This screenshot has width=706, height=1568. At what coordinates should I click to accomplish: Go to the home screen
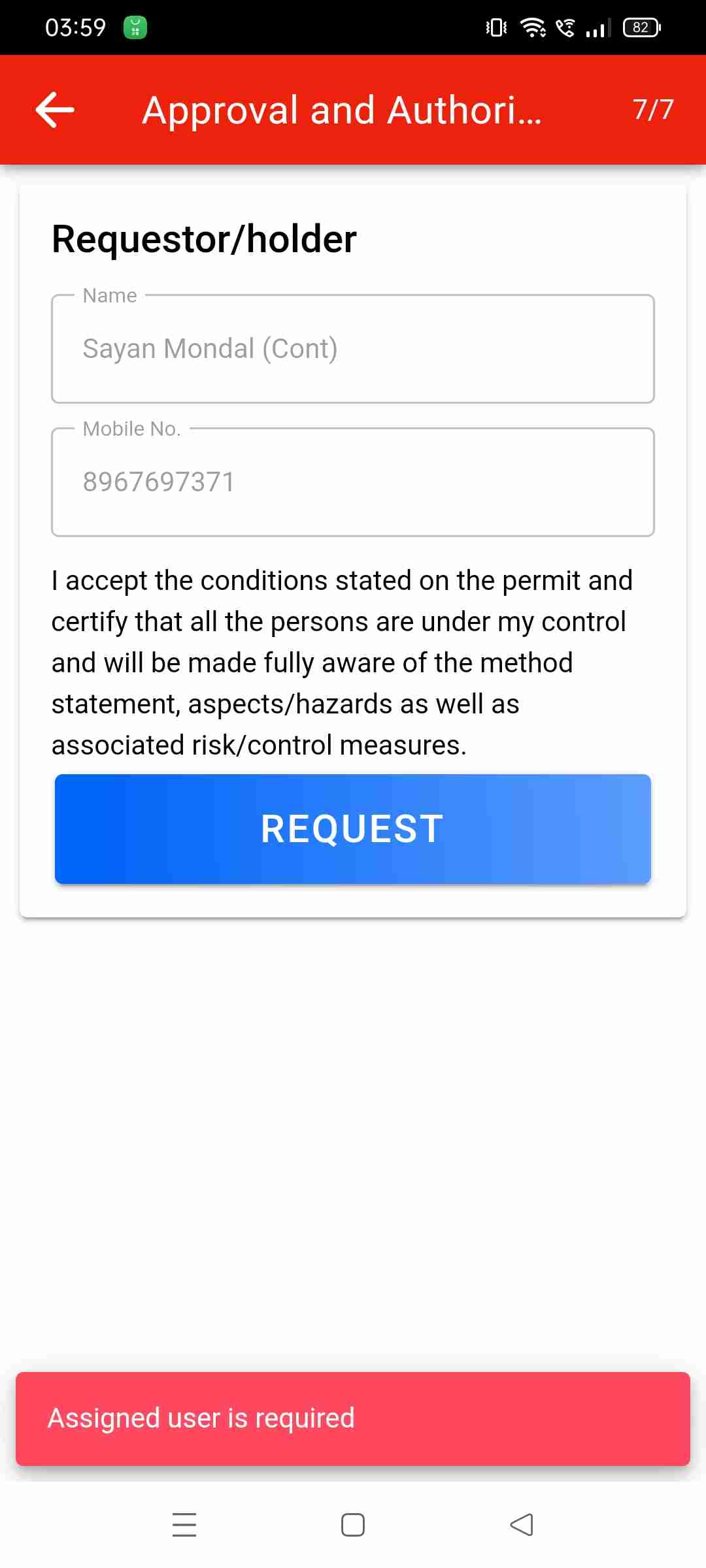353,1525
